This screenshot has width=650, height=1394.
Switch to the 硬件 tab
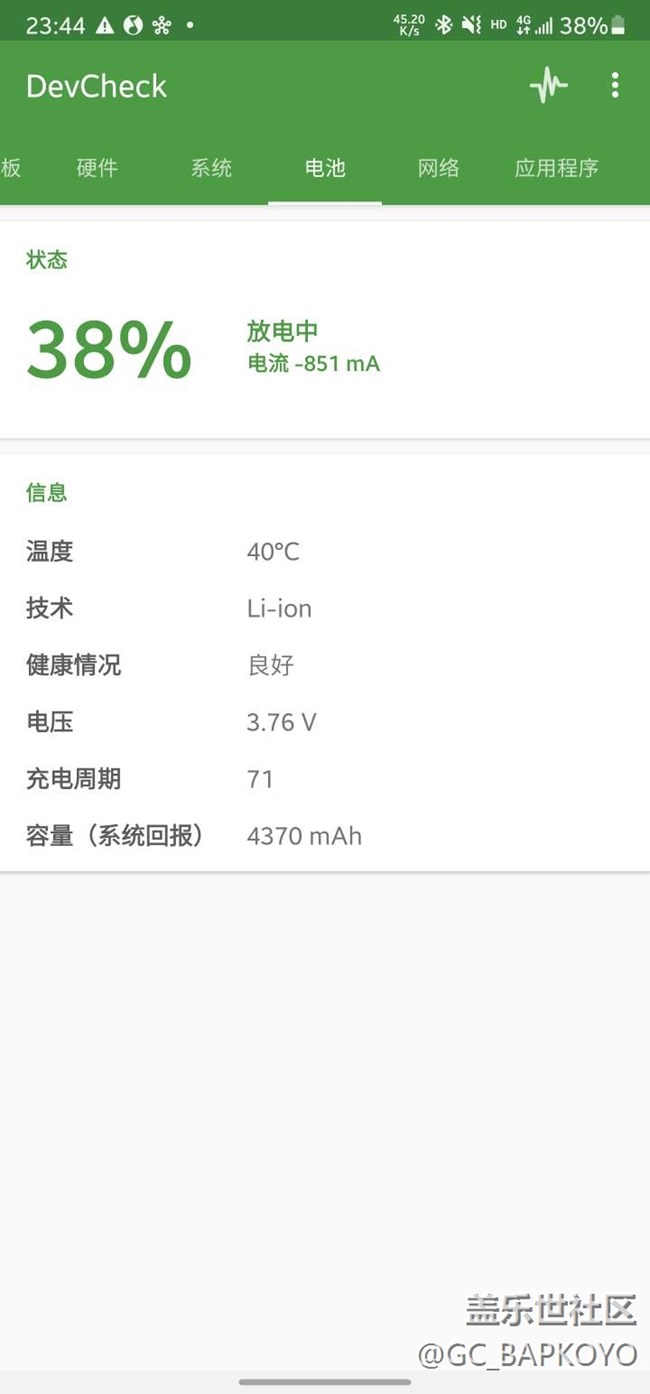pyautogui.click(x=97, y=168)
